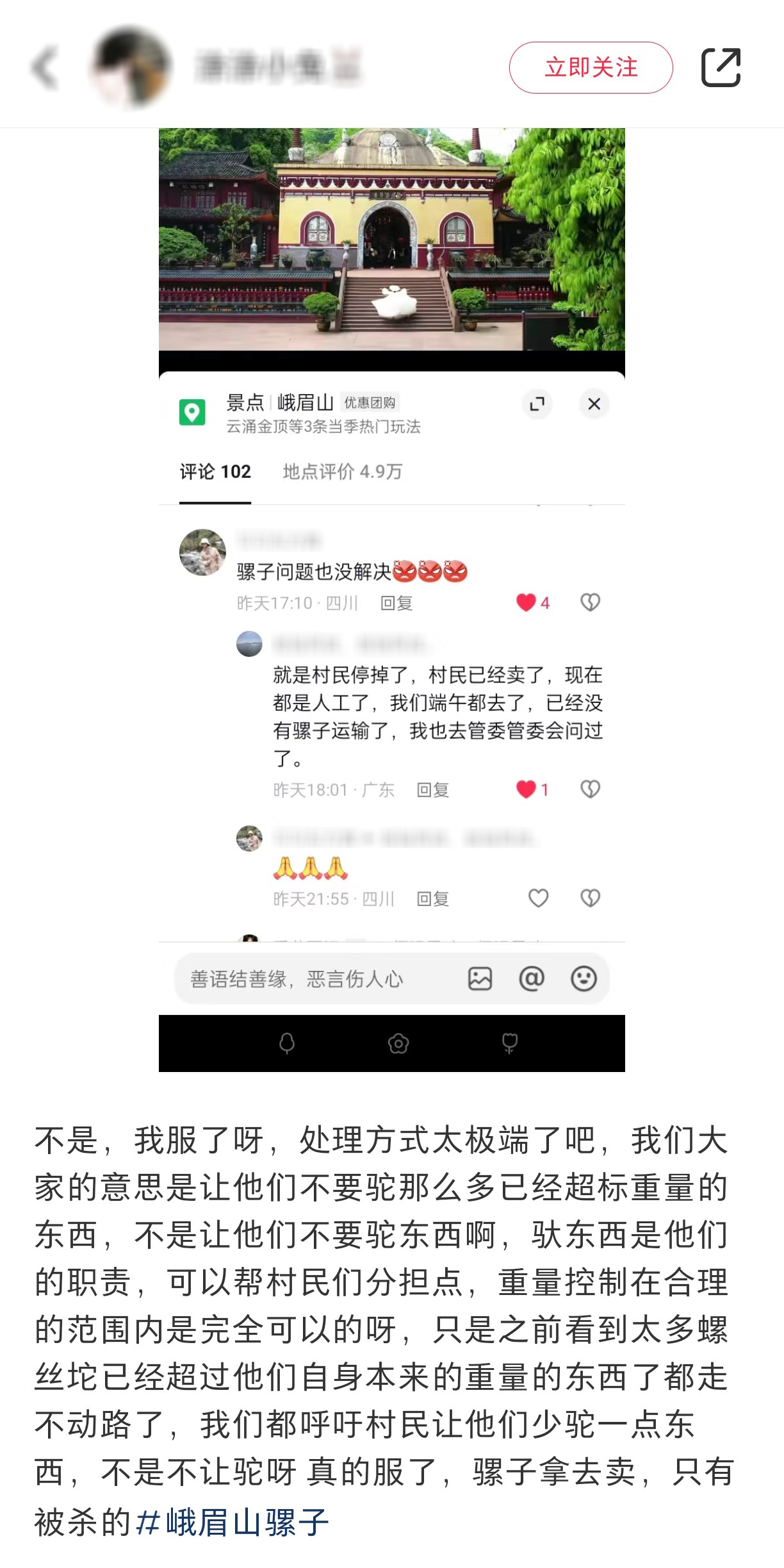Go back using the top-left arrow
This screenshot has width=784, height=1568.
point(45,67)
